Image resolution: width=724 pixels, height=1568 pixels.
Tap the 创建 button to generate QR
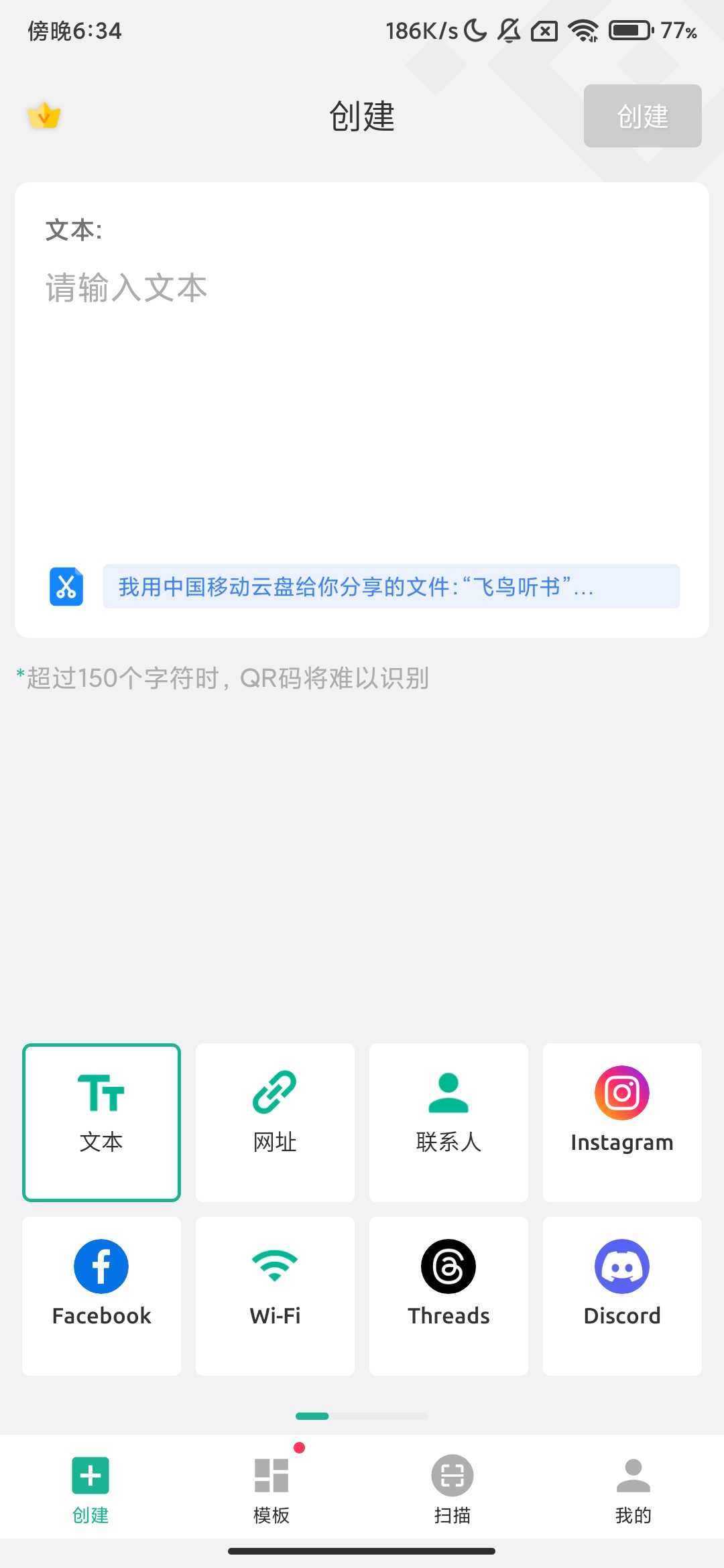pyautogui.click(x=641, y=116)
